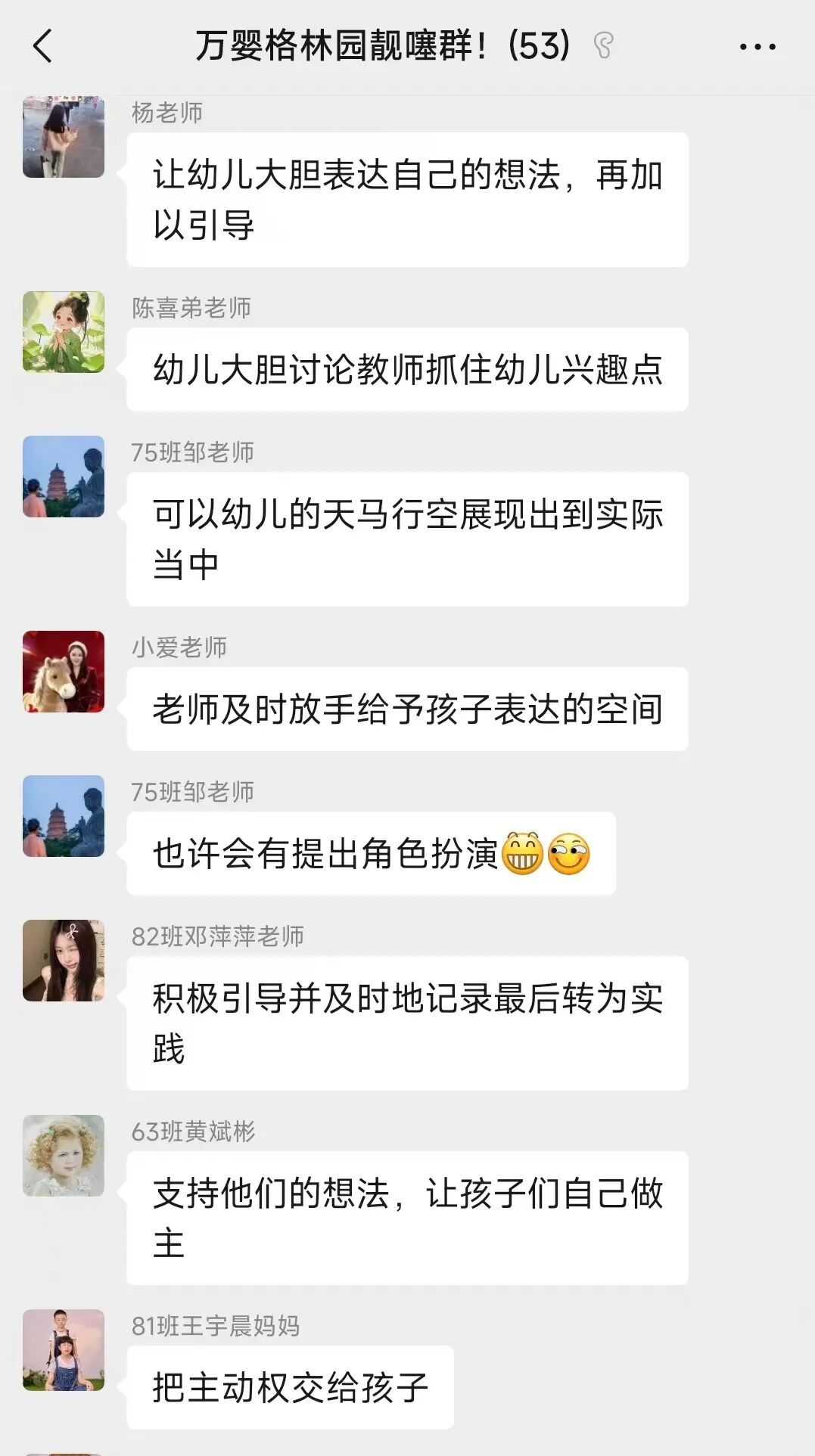The height and width of the screenshot is (1456, 815).
Task: Open 63班黄斌彬's avatar
Action: click(x=64, y=1156)
